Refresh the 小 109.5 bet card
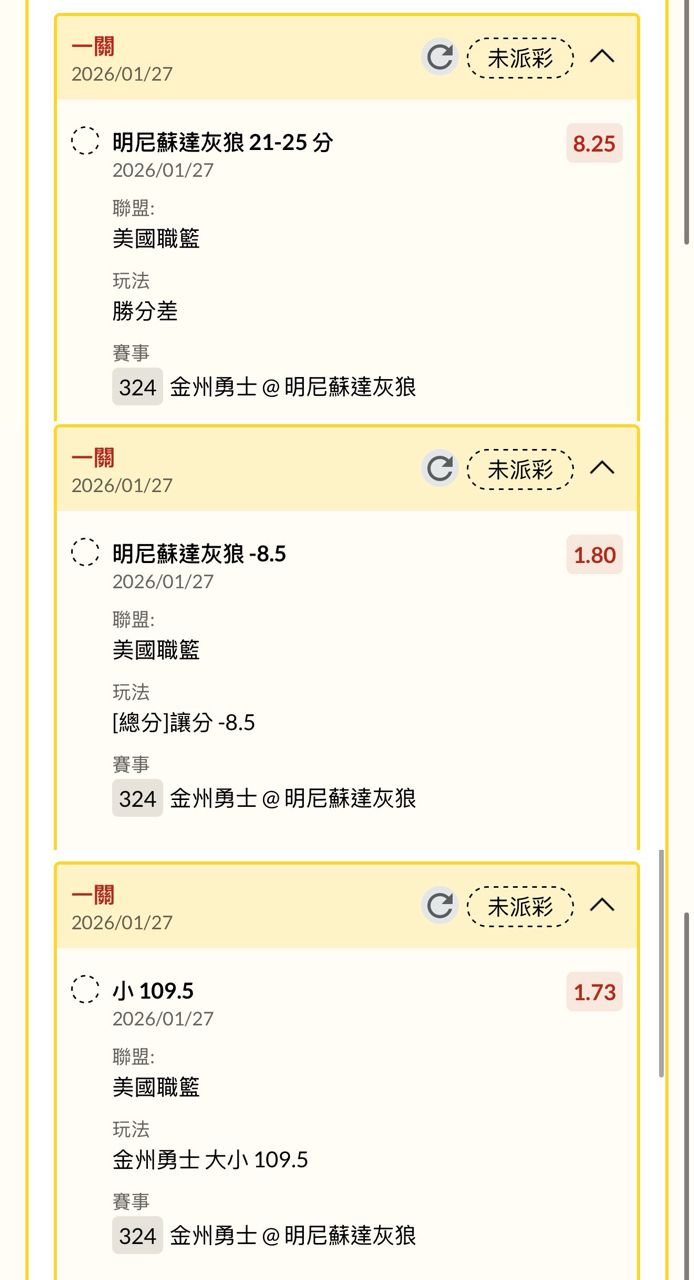Screen dimensions: 694x1280 440,905
